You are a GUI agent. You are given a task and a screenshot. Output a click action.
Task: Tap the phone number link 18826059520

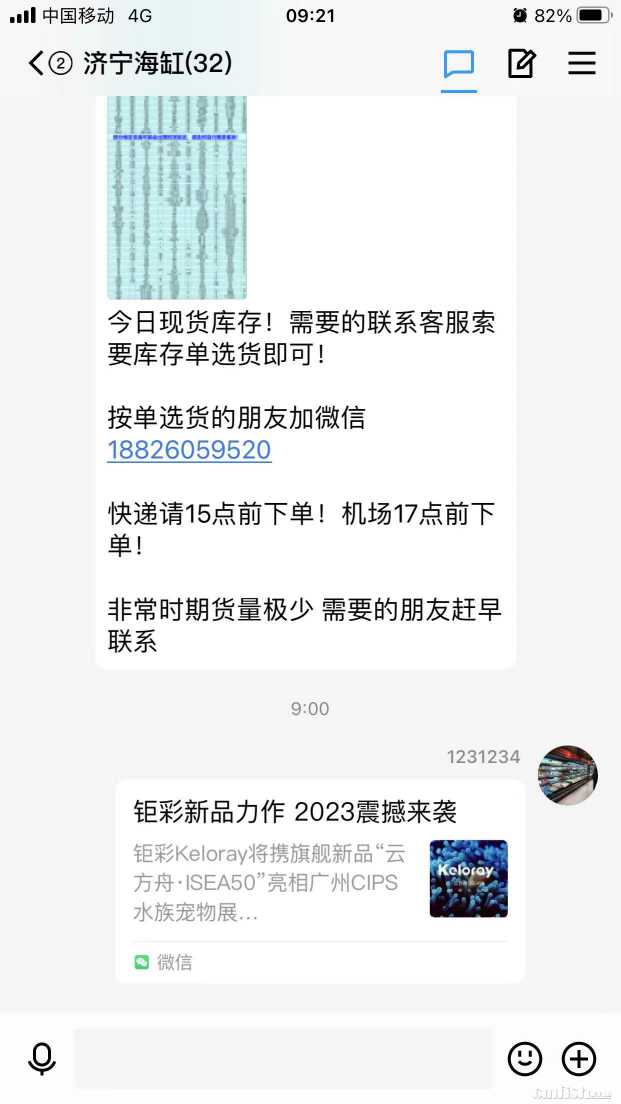(189, 450)
